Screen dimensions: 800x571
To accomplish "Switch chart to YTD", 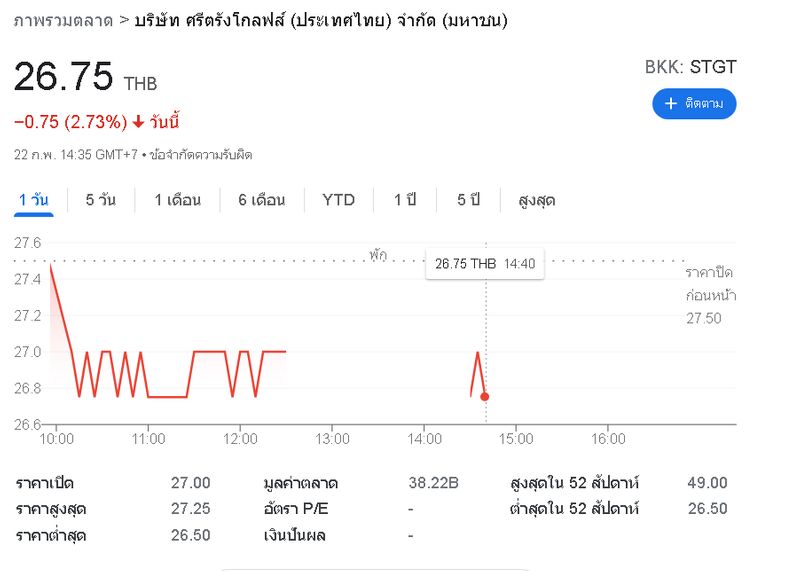I will click(x=338, y=200).
